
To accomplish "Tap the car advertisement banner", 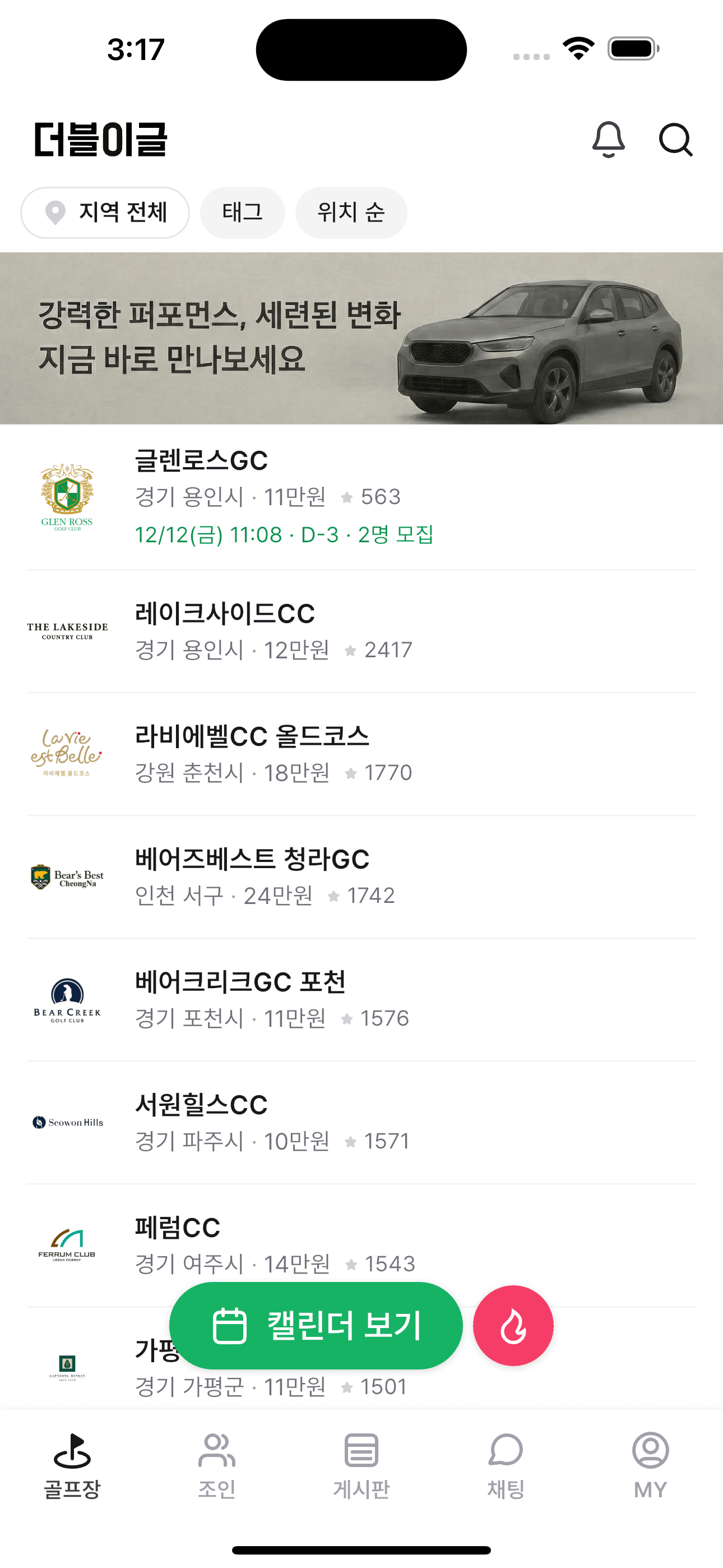I will pyautogui.click(x=361, y=338).
